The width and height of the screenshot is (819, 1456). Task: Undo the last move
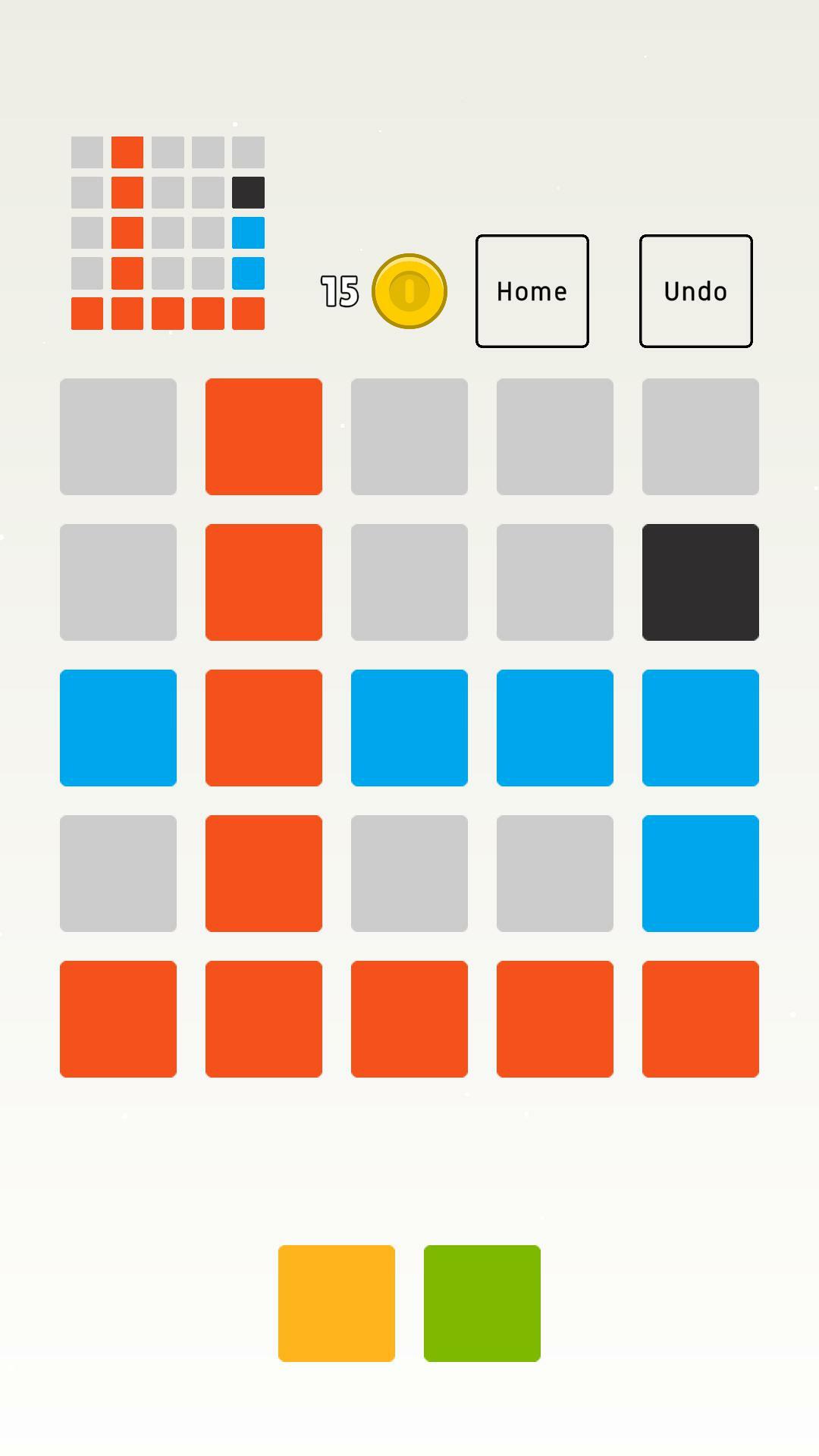coord(695,291)
